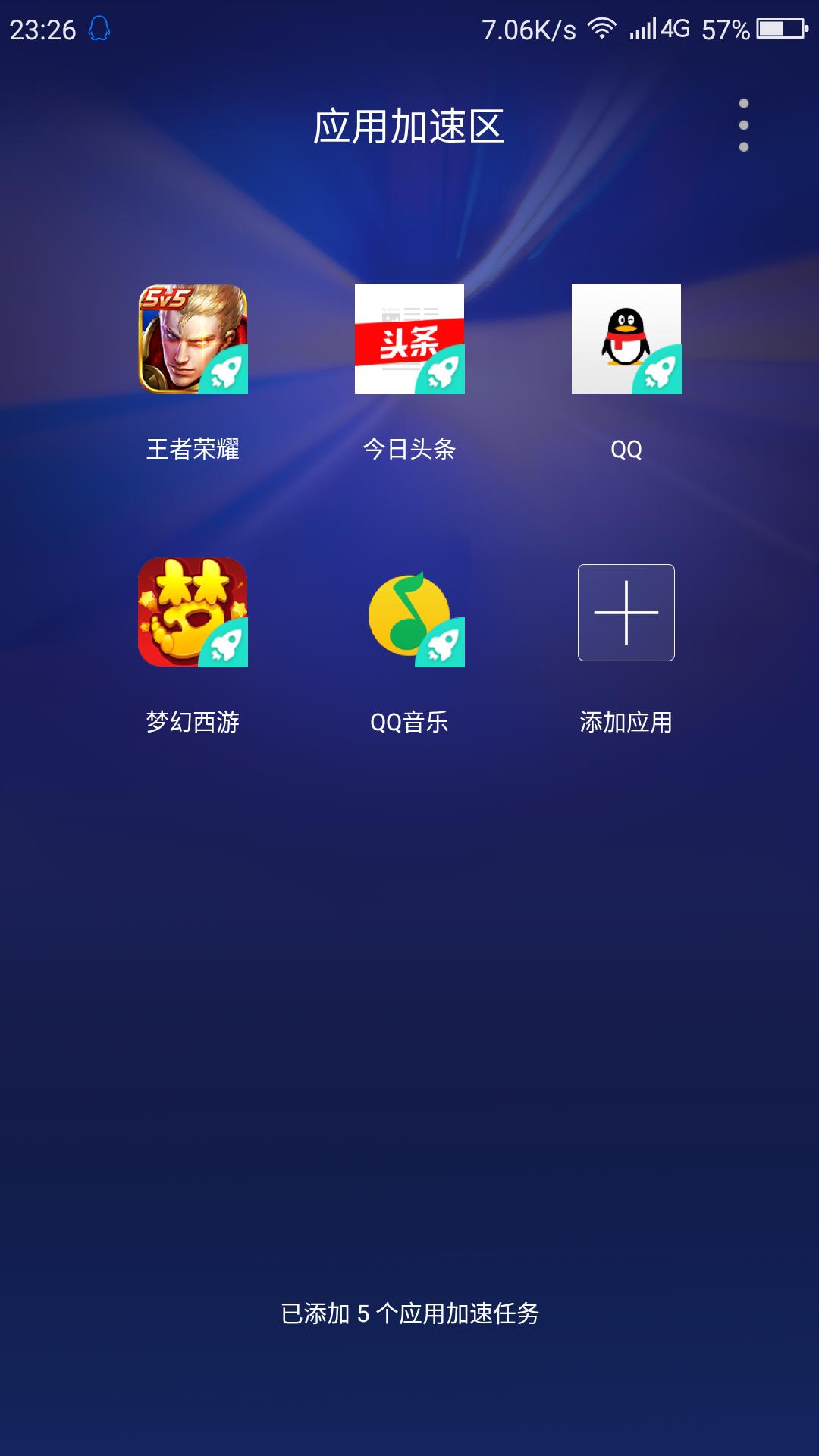
Task: Tap the QQ音乐 app label
Action: point(409,721)
